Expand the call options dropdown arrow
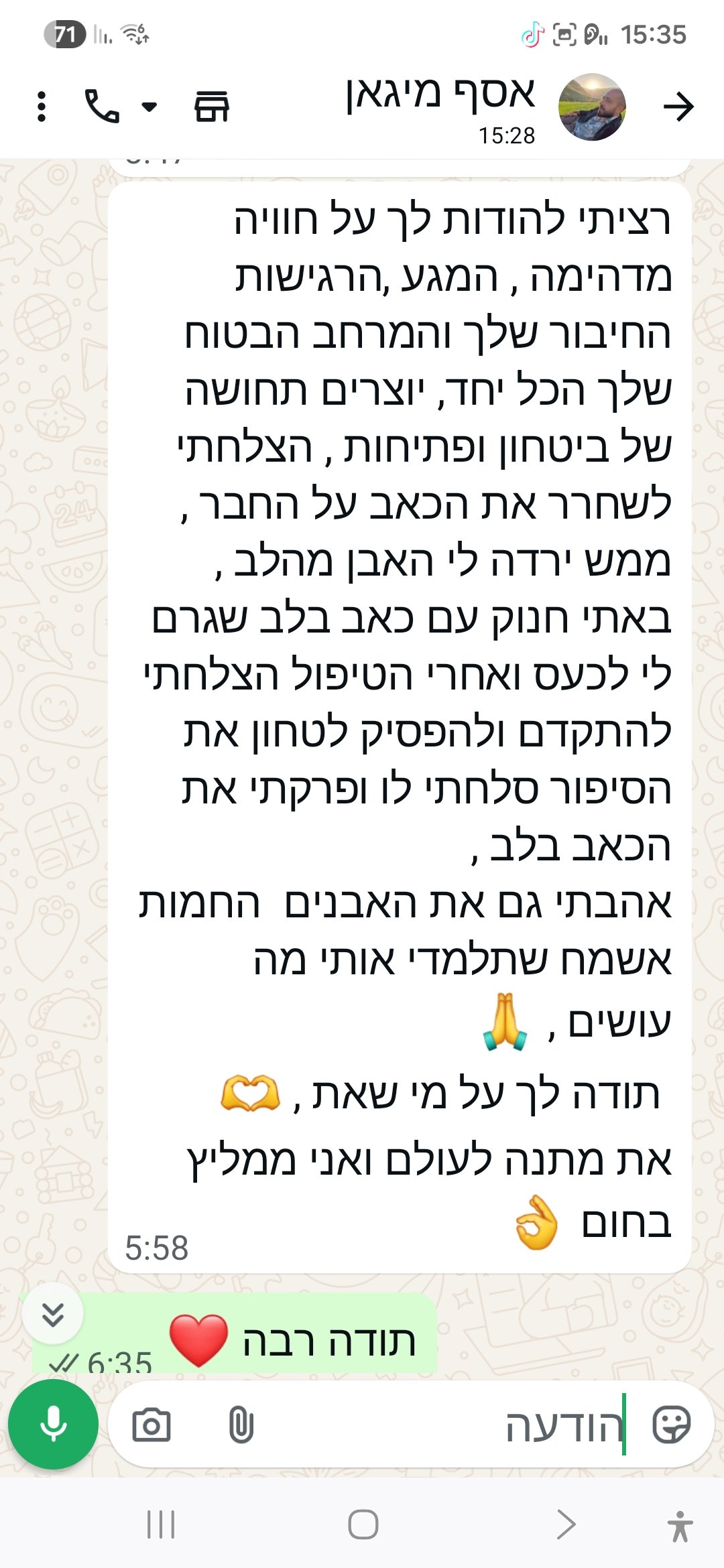This screenshot has height=1568, width=724. click(149, 107)
